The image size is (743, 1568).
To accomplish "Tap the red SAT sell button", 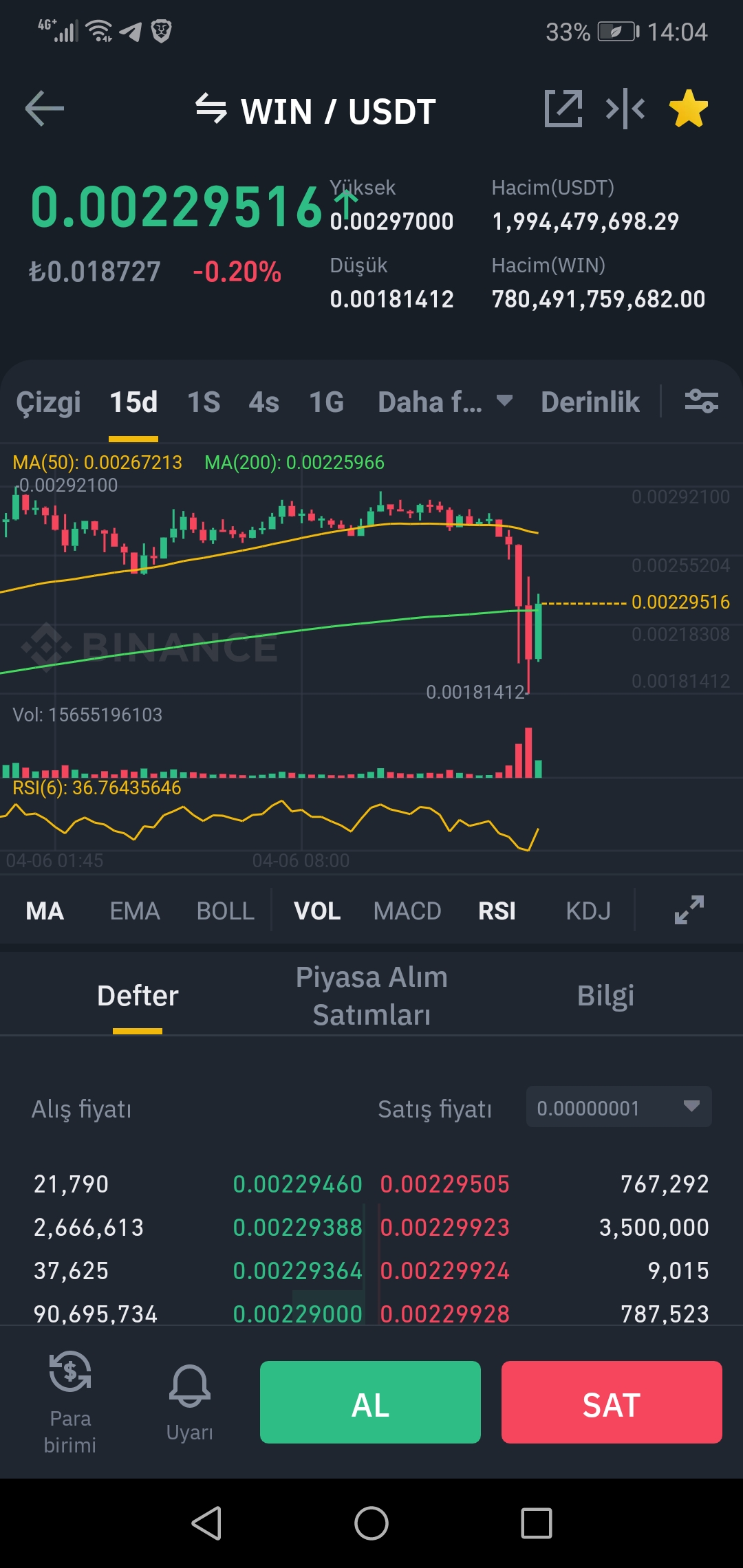I will (x=612, y=1402).
